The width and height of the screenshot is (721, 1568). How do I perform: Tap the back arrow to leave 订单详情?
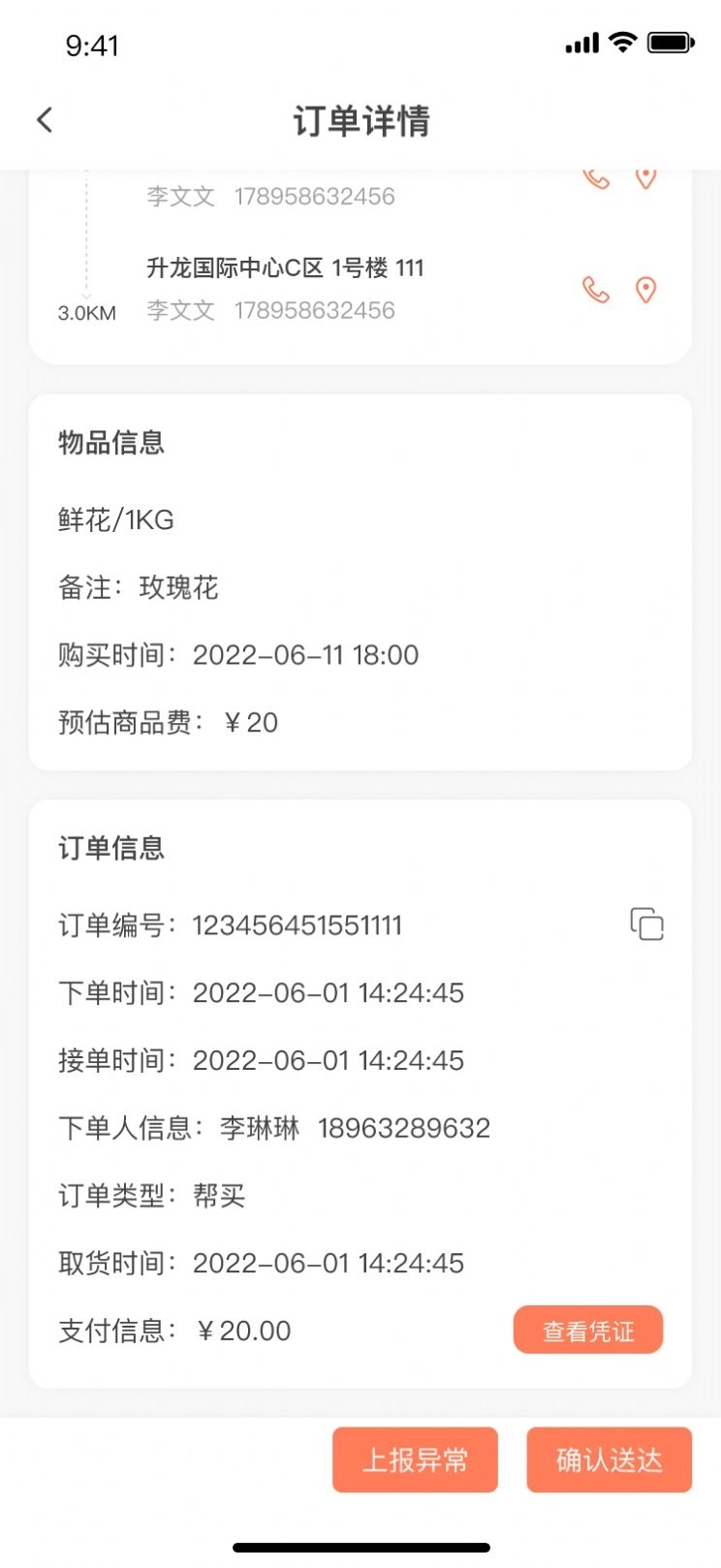(44, 118)
